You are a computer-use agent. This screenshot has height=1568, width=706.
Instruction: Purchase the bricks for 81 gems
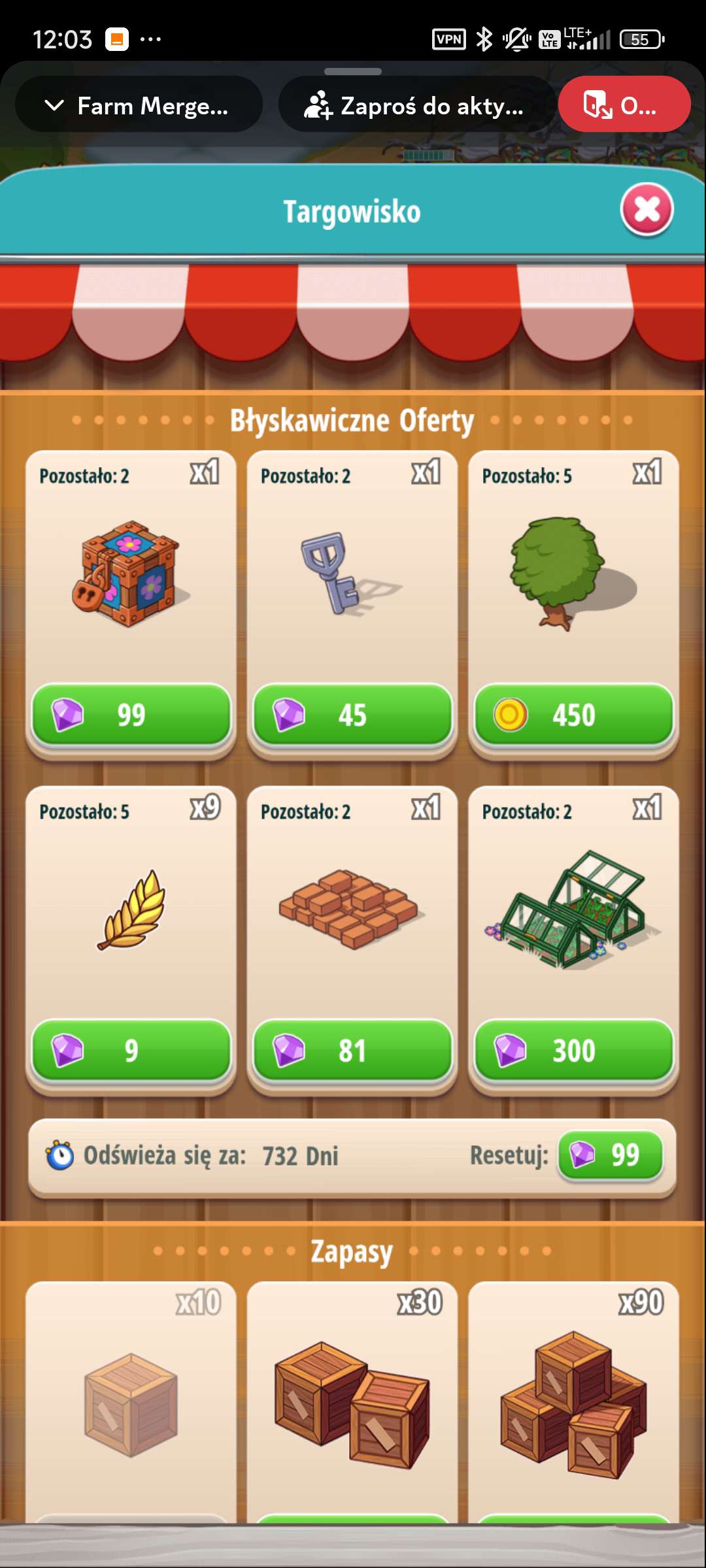click(x=352, y=1051)
